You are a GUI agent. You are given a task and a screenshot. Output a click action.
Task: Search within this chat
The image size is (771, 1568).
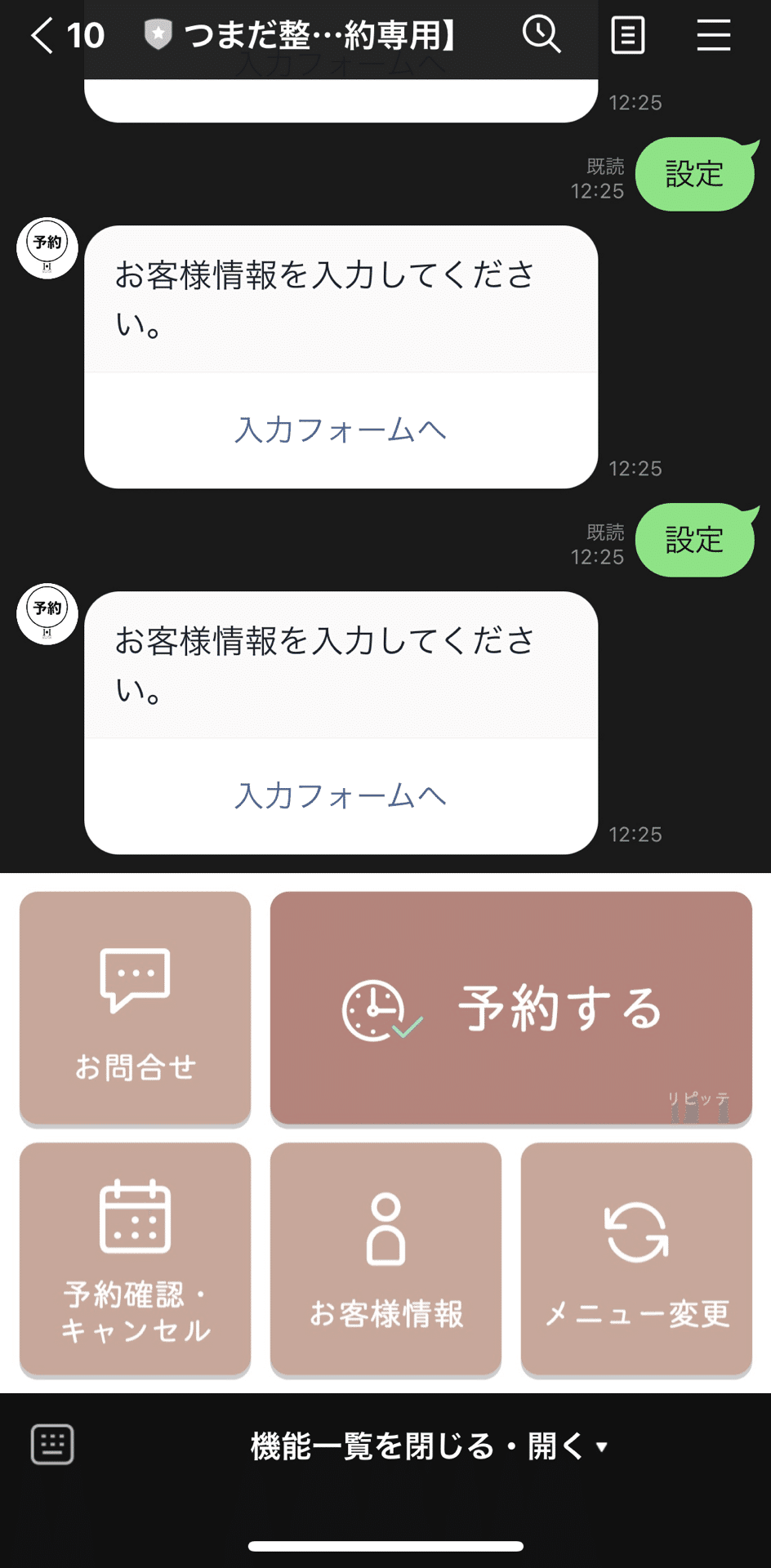click(x=541, y=35)
